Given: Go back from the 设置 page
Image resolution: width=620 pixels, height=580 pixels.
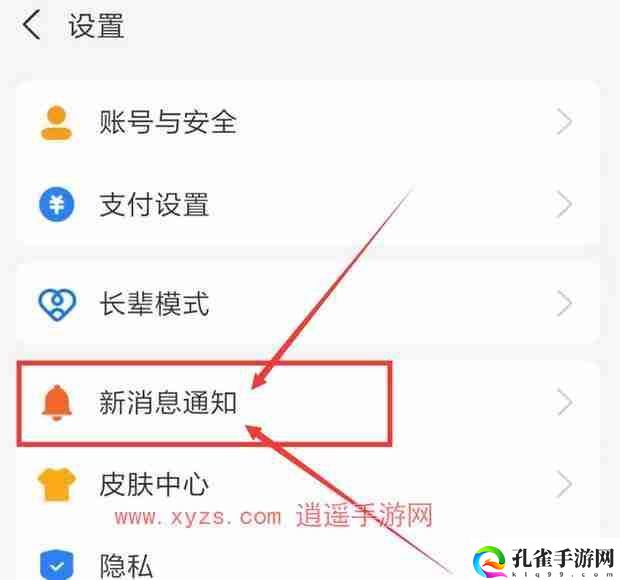Looking at the screenshot, I should point(32,25).
